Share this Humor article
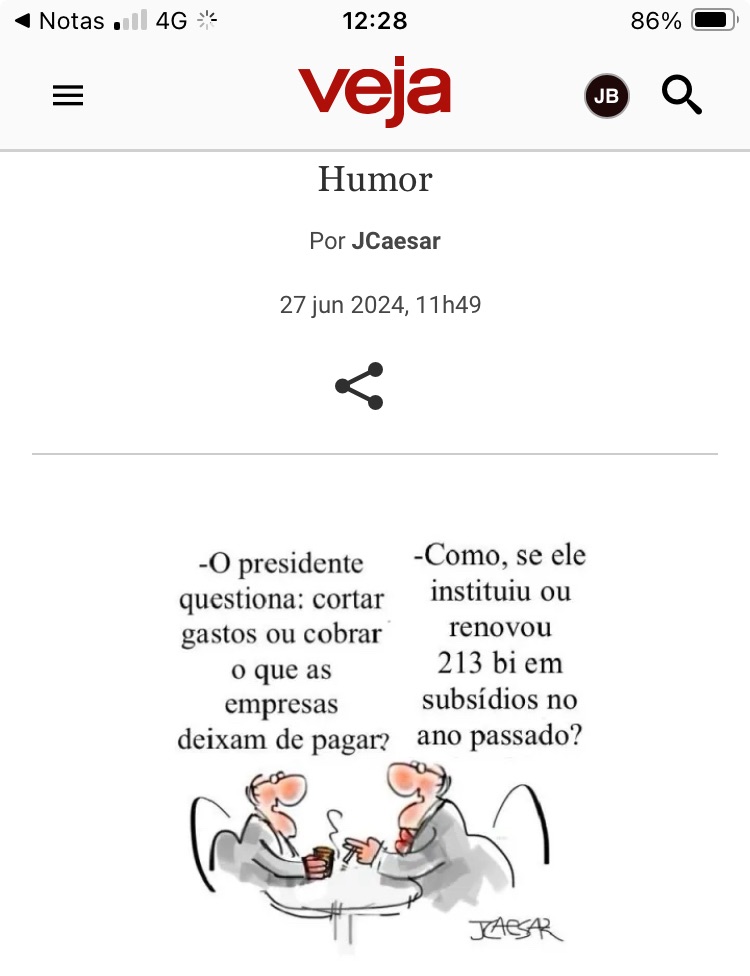The image size is (750, 976). coord(359,386)
